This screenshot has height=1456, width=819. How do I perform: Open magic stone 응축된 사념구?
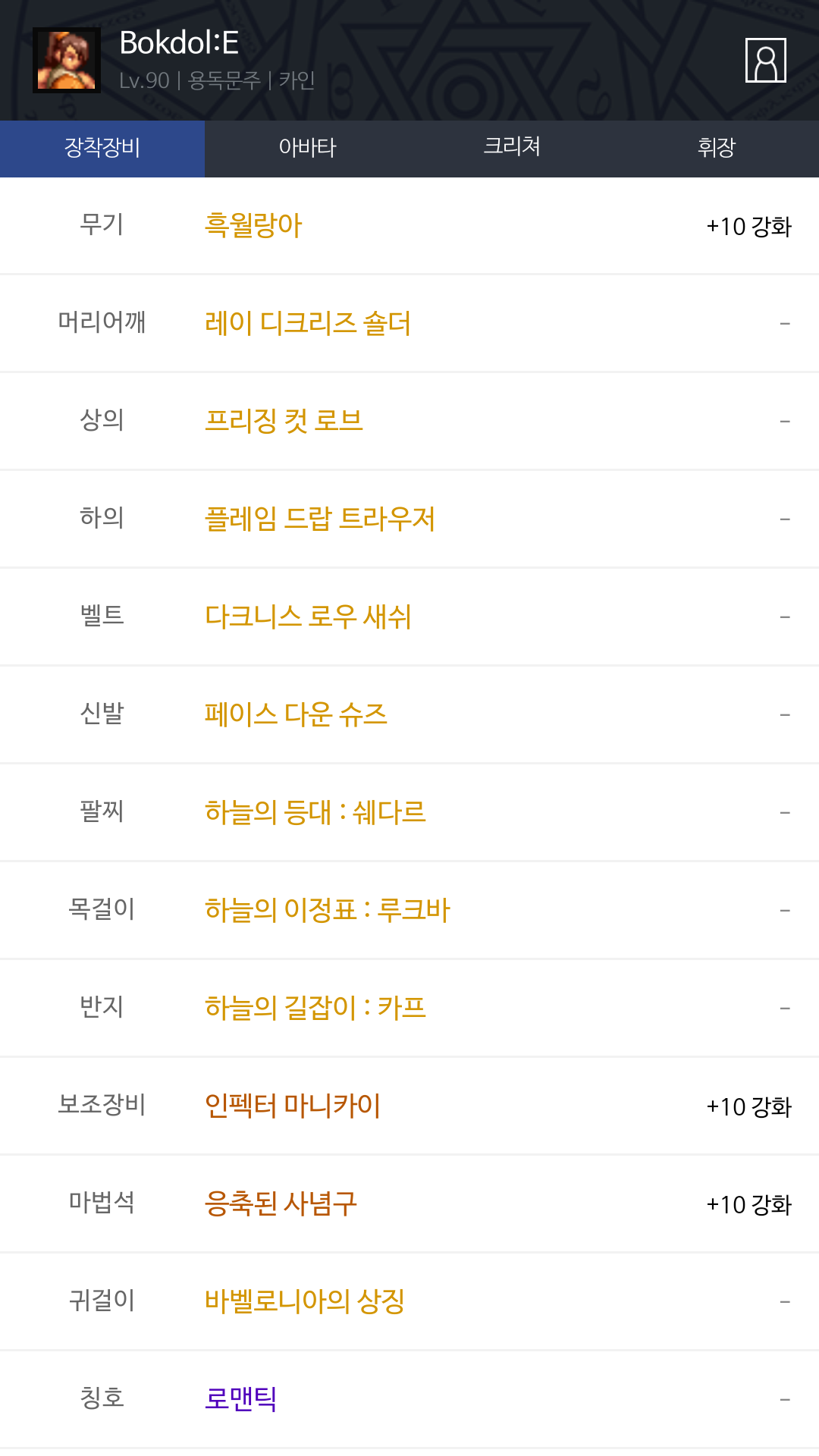[281, 1203]
